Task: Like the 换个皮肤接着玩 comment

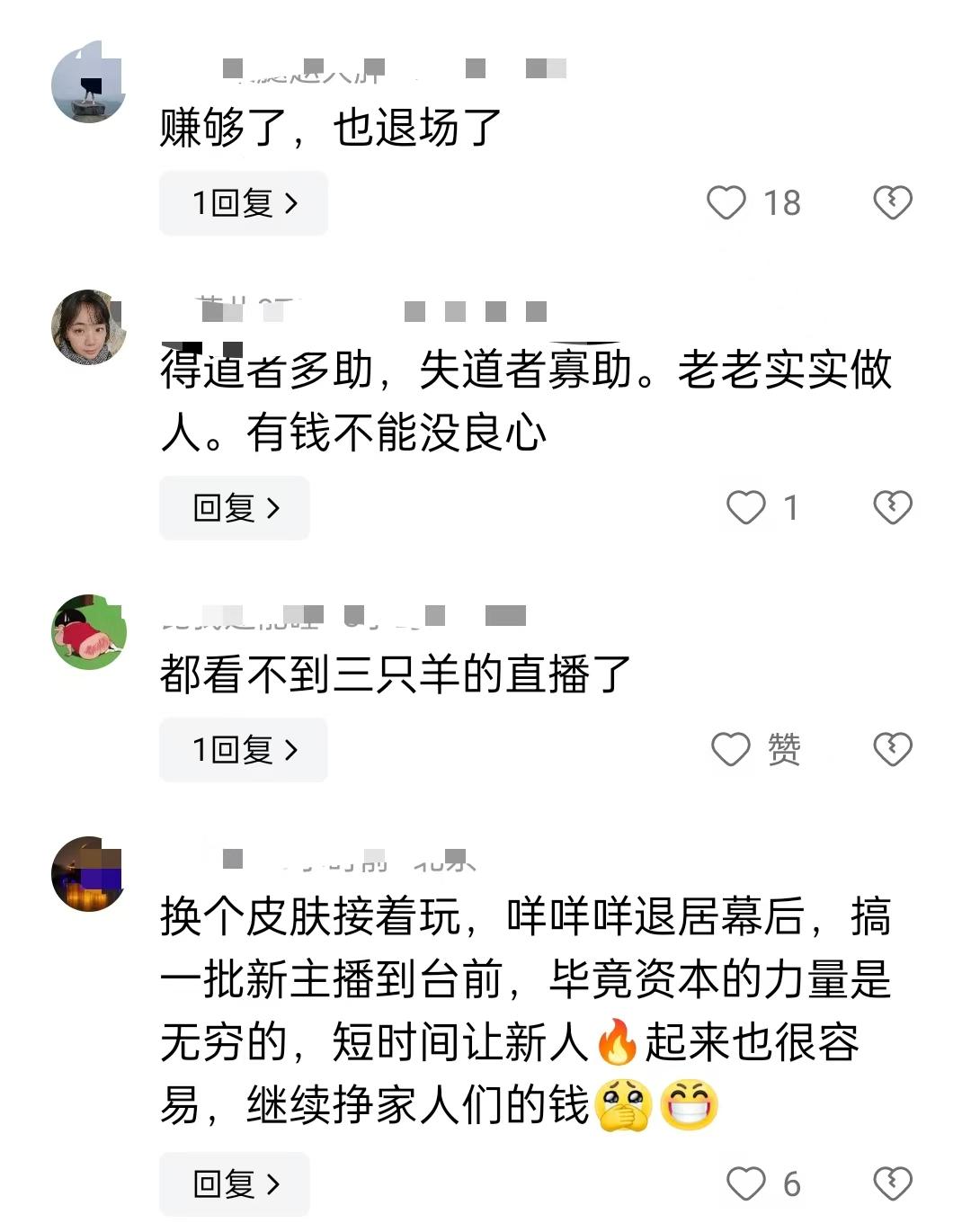Action: click(745, 1183)
